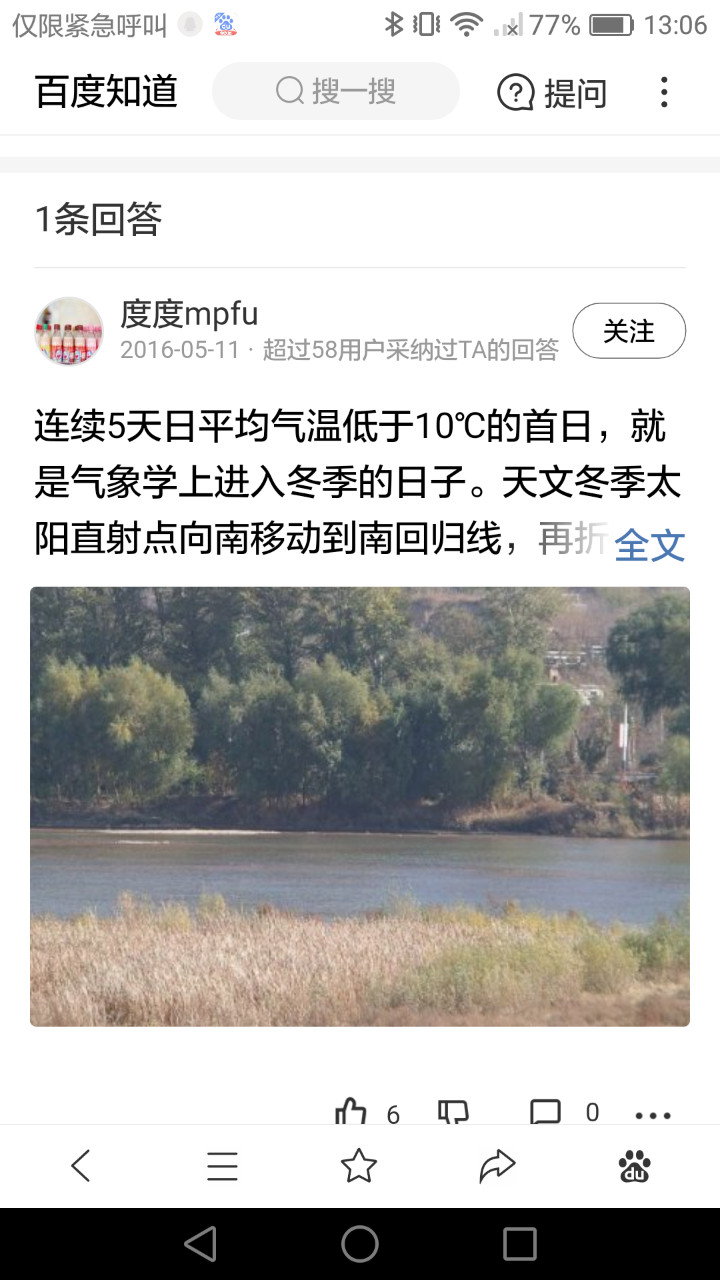Viewport: 720px width, 1280px height.
Task: Dislike the answer with thumbs down
Action: point(453,1112)
